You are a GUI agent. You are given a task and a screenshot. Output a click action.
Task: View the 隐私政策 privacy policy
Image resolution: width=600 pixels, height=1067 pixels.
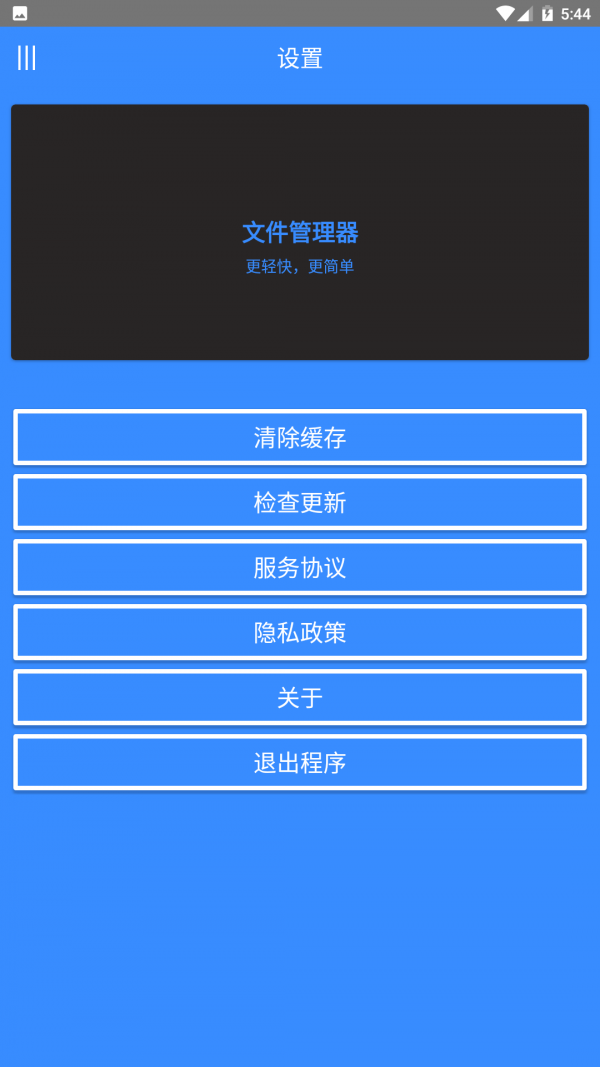[x=300, y=632]
